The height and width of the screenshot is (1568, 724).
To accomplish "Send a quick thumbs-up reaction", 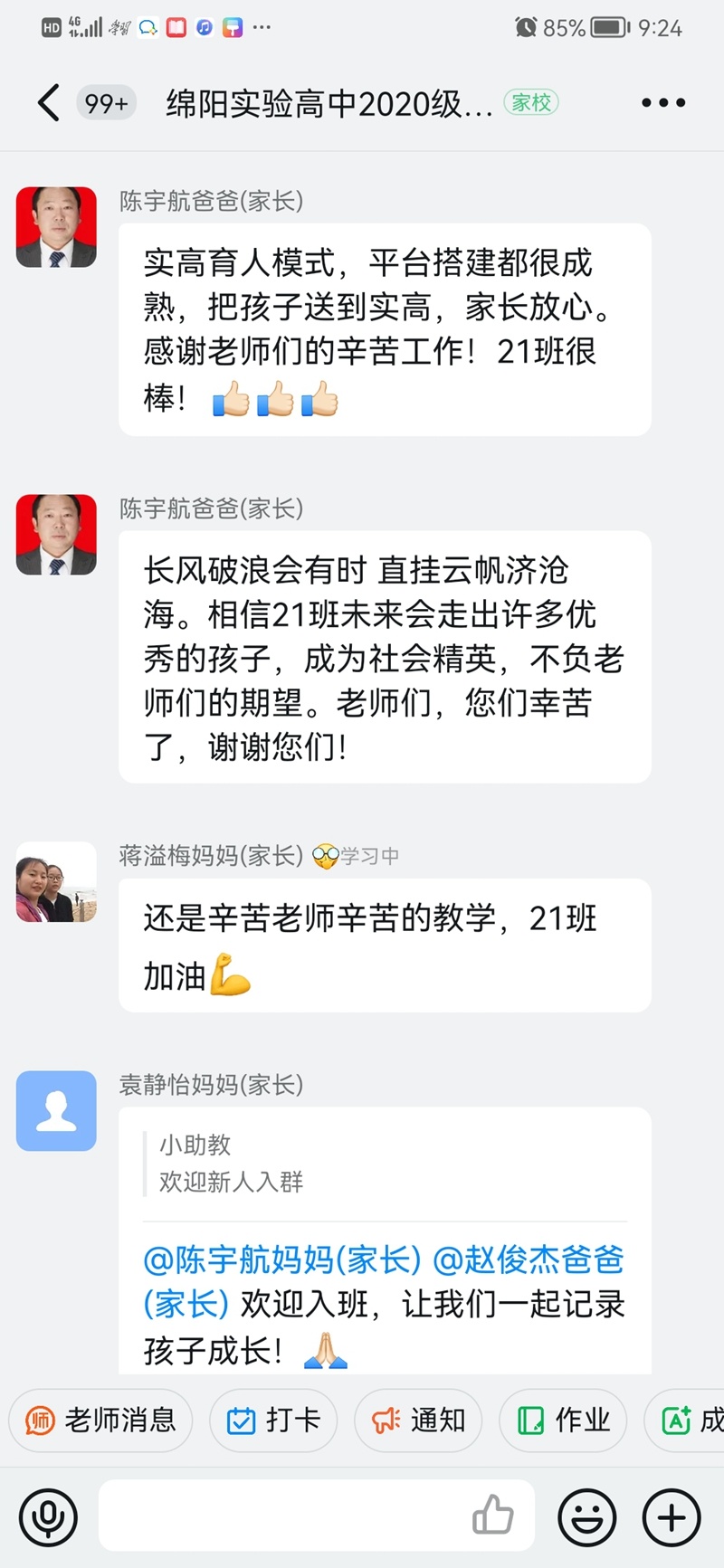I will click(493, 1516).
